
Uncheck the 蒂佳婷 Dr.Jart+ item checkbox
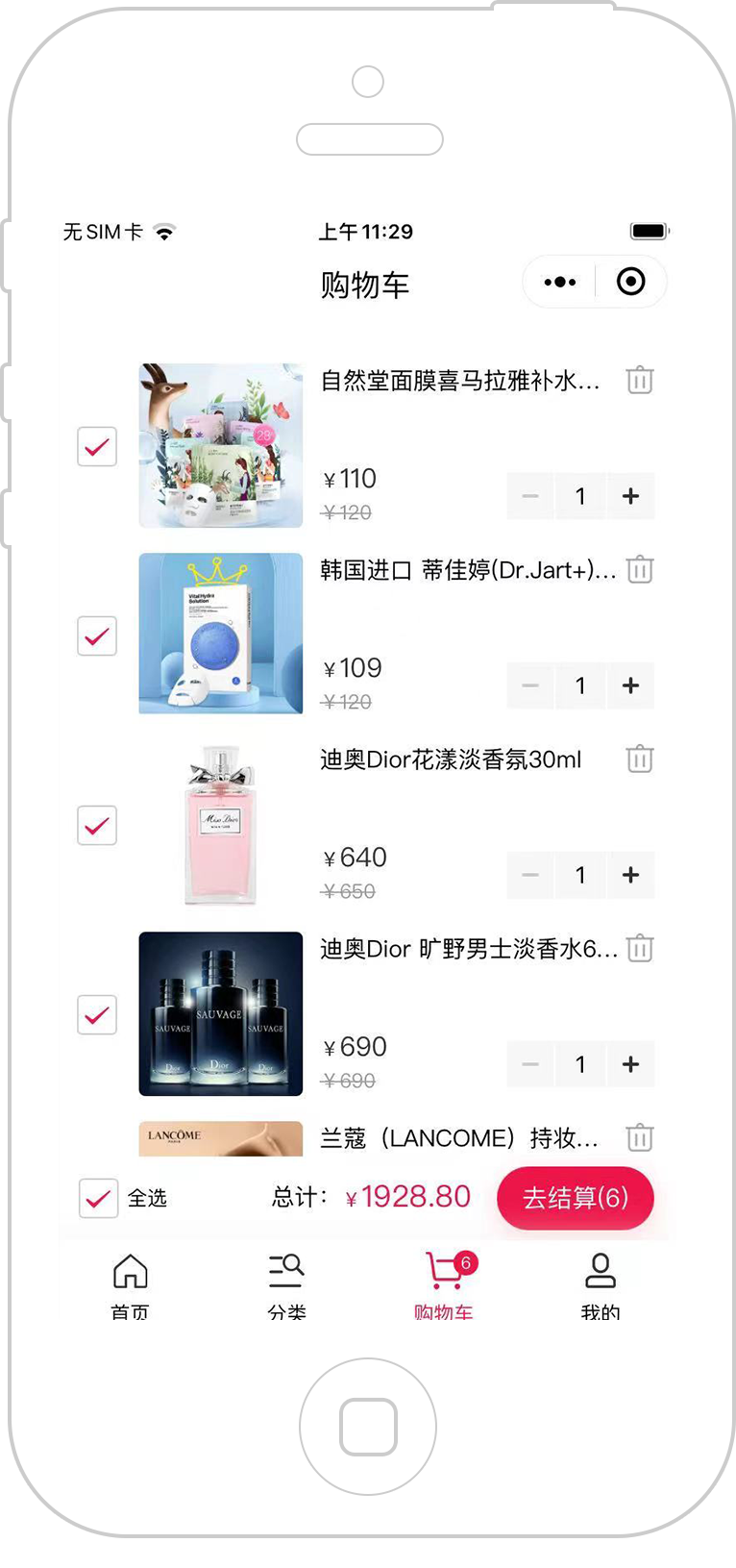pos(97,636)
